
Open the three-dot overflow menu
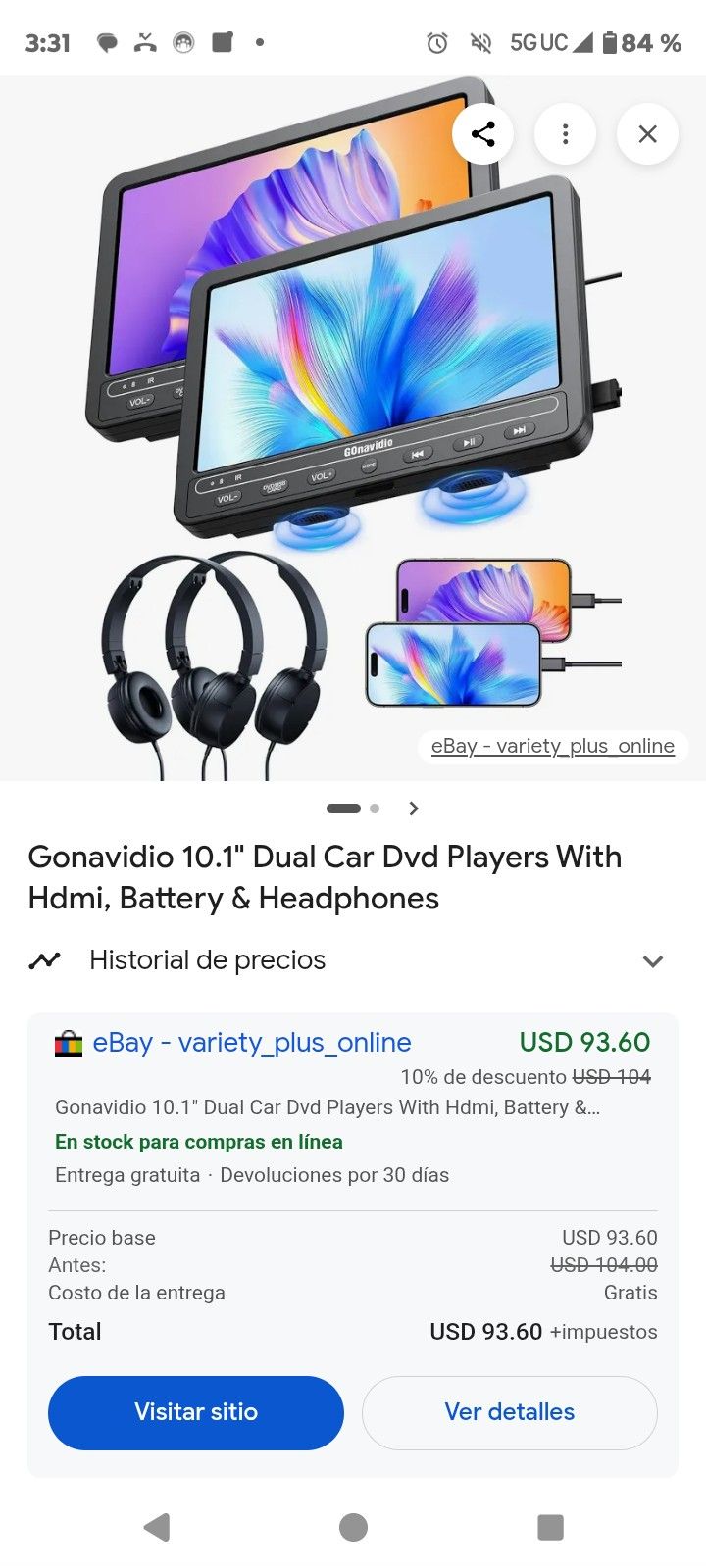(x=565, y=133)
